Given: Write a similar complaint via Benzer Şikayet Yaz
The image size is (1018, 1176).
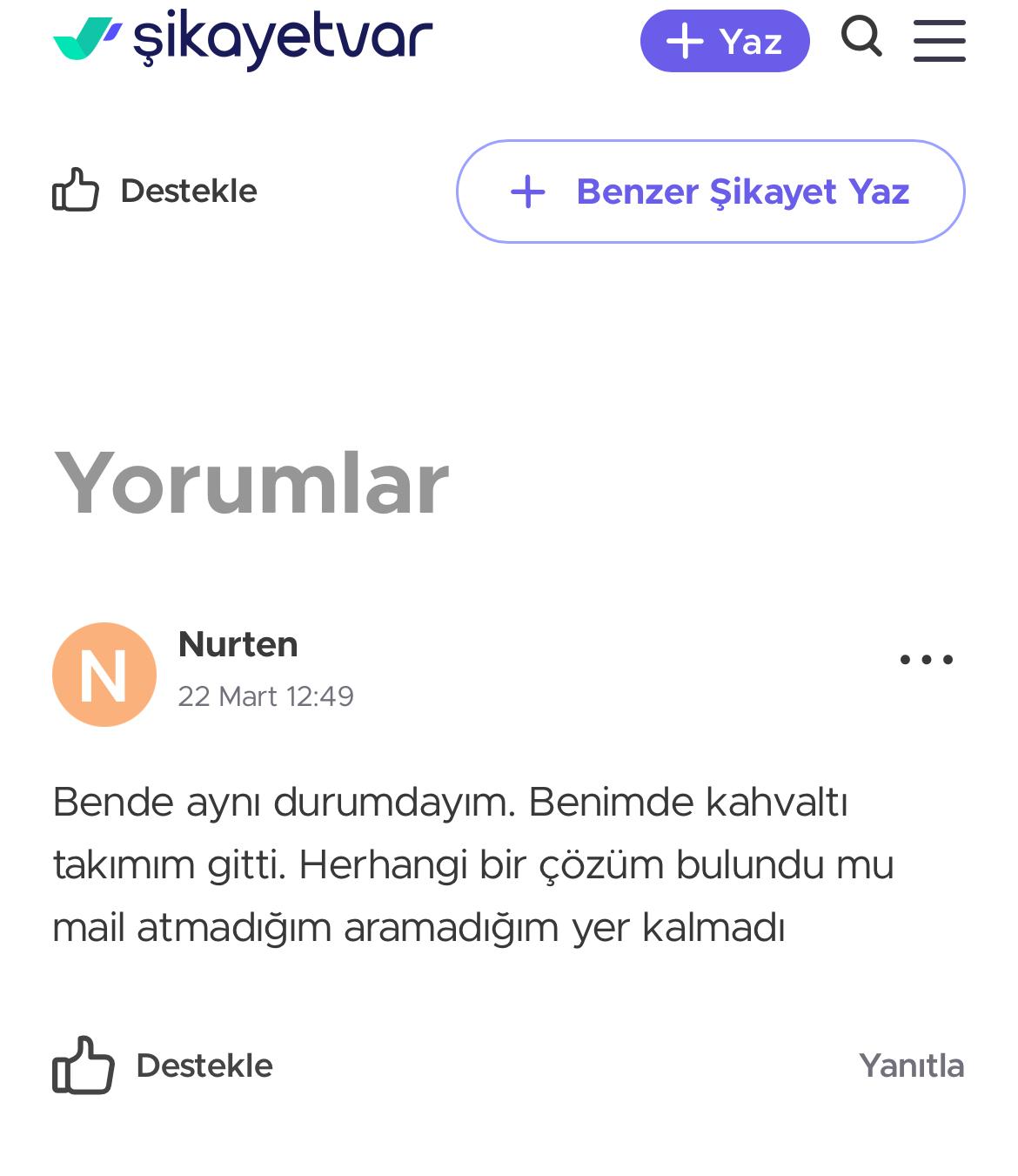Looking at the screenshot, I should click(x=710, y=192).
